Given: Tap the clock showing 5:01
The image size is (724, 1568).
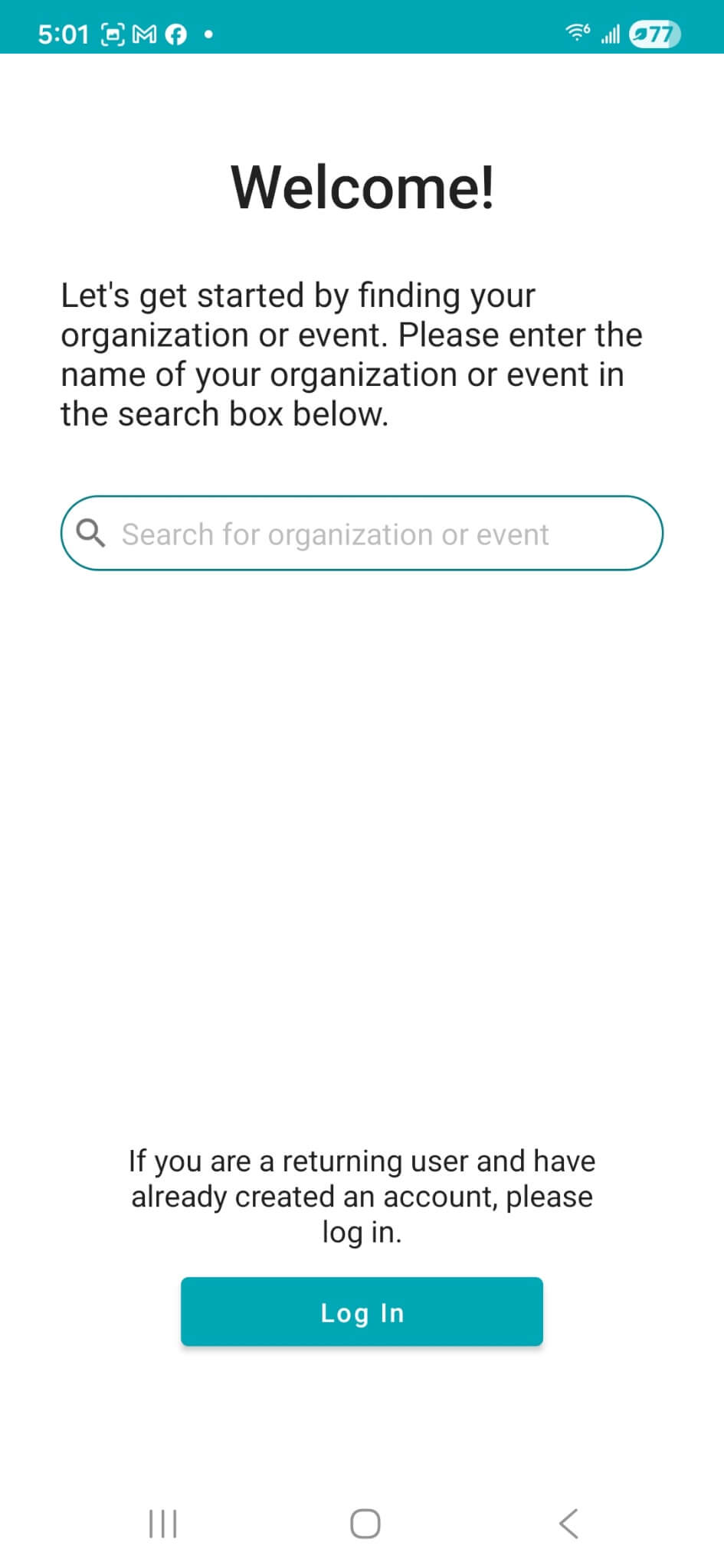Looking at the screenshot, I should (63, 34).
